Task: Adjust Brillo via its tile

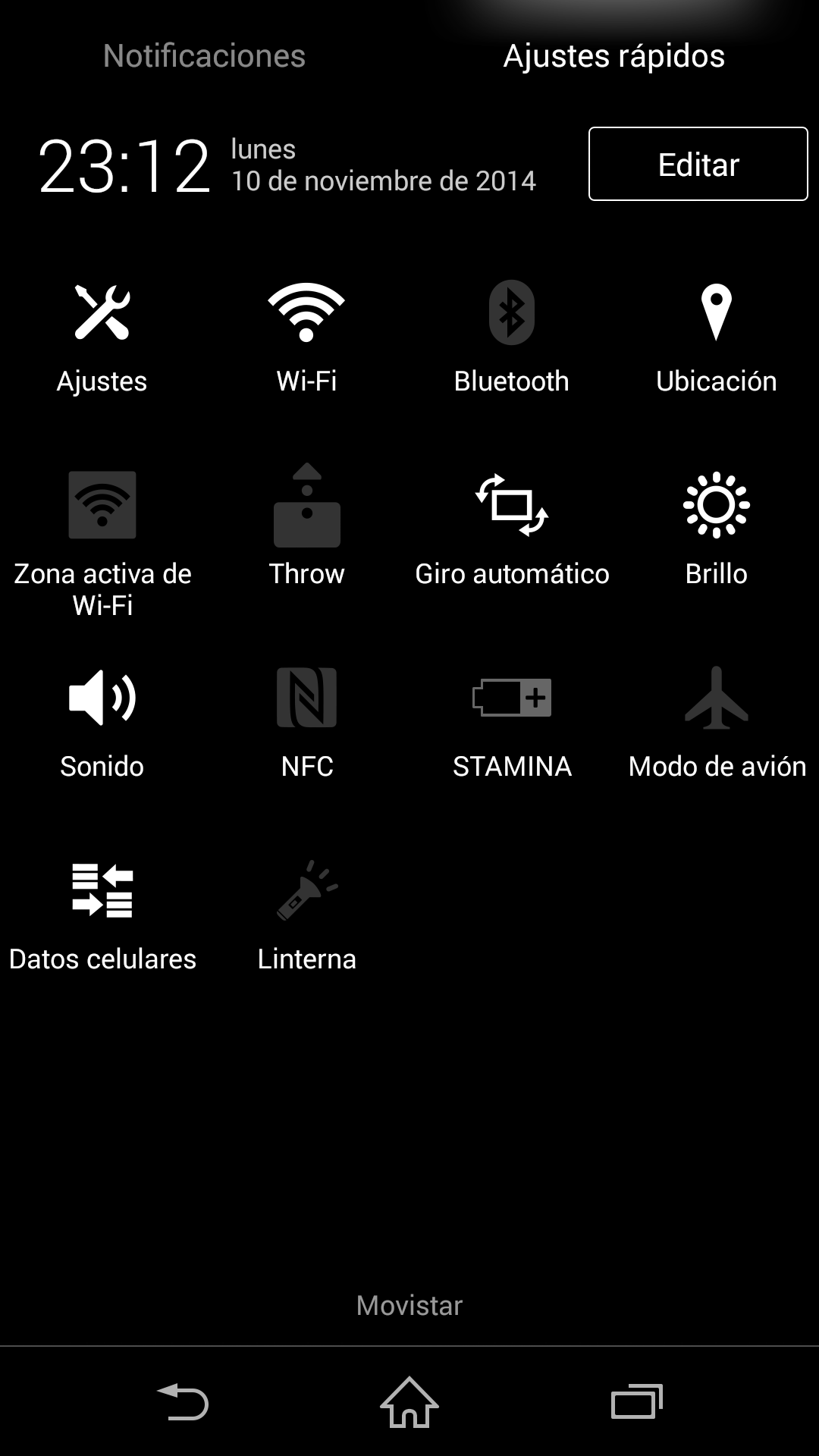Action: 717,527
